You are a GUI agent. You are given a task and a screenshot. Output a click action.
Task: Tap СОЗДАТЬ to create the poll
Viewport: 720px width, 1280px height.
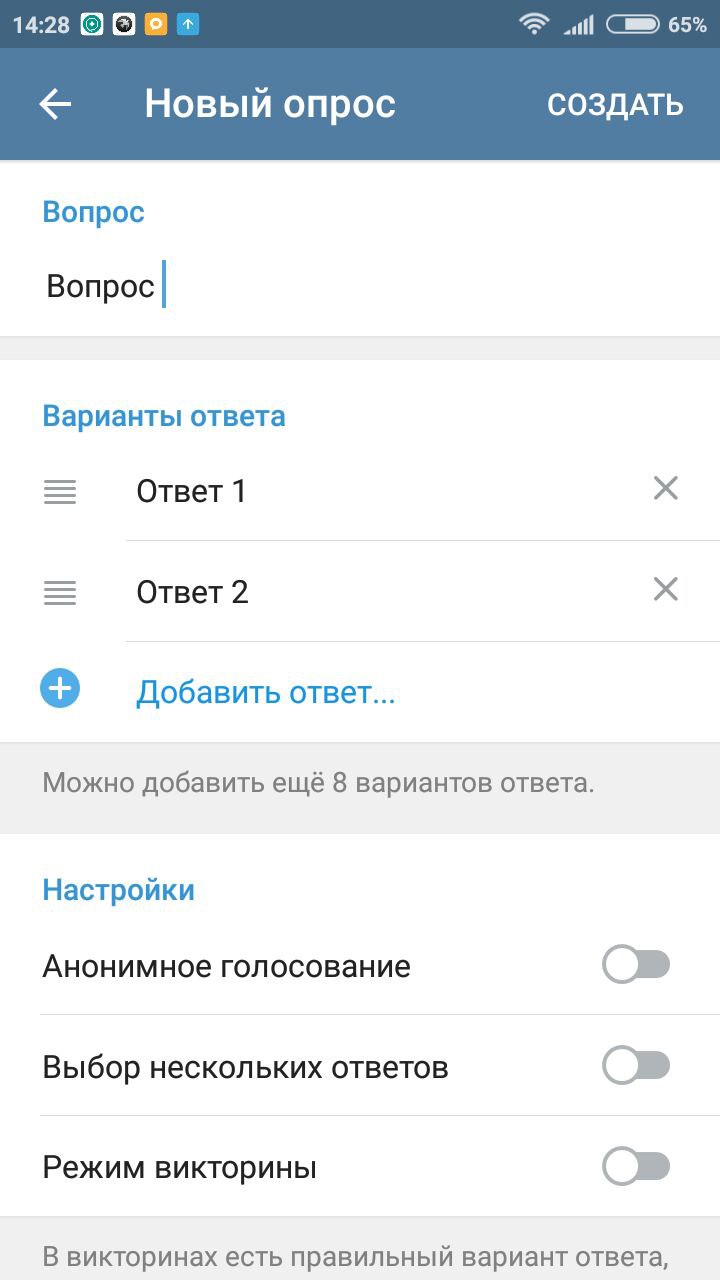pos(615,104)
